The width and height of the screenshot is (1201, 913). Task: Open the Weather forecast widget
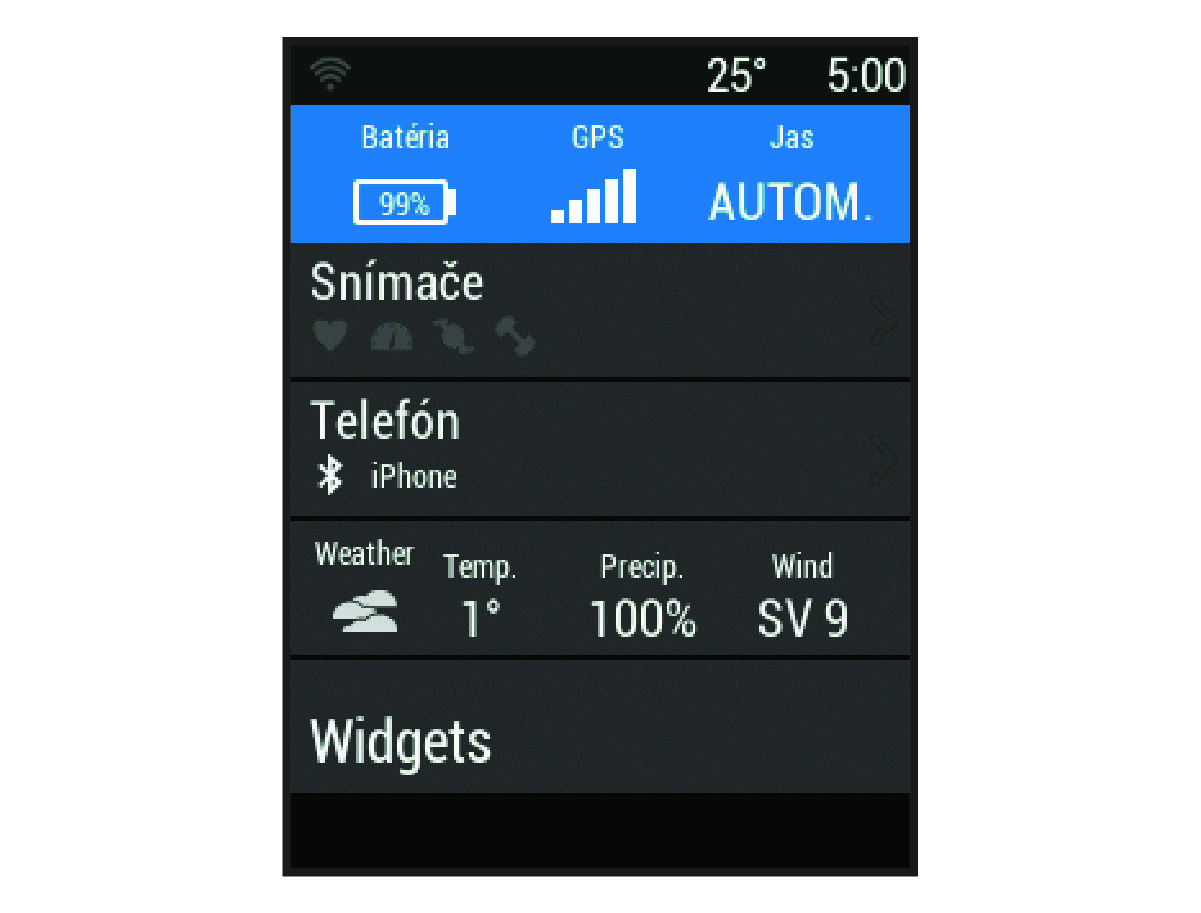(x=600, y=589)
